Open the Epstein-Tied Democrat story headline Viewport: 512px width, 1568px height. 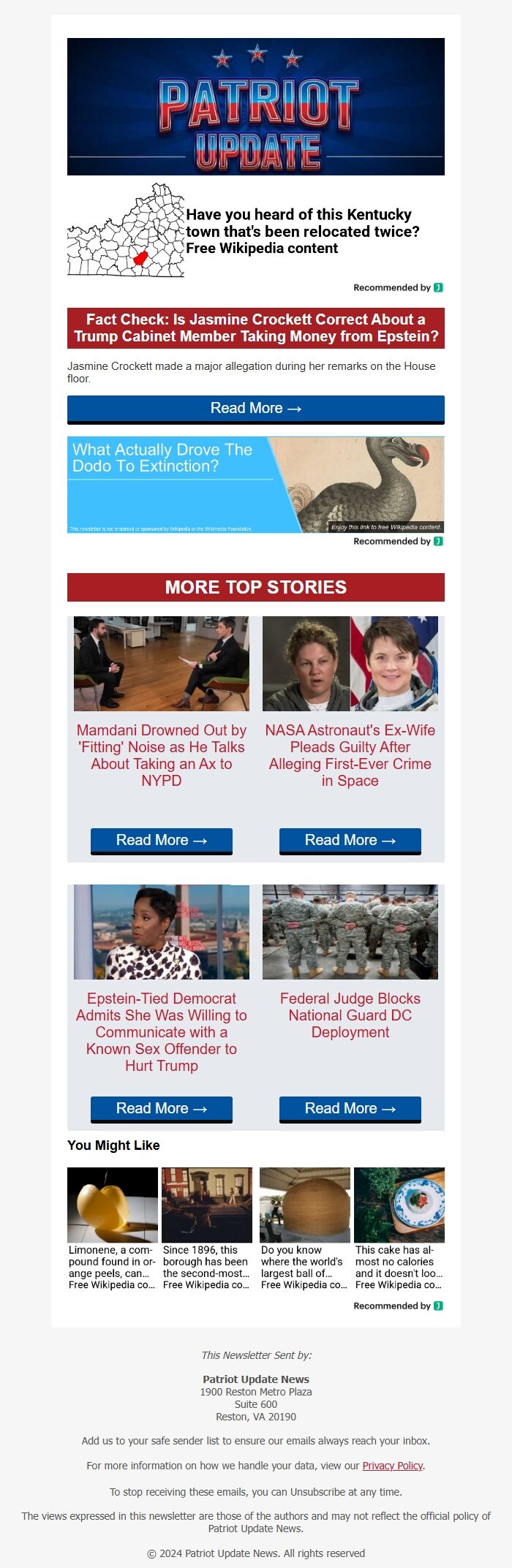click(x=162, y=1031)
